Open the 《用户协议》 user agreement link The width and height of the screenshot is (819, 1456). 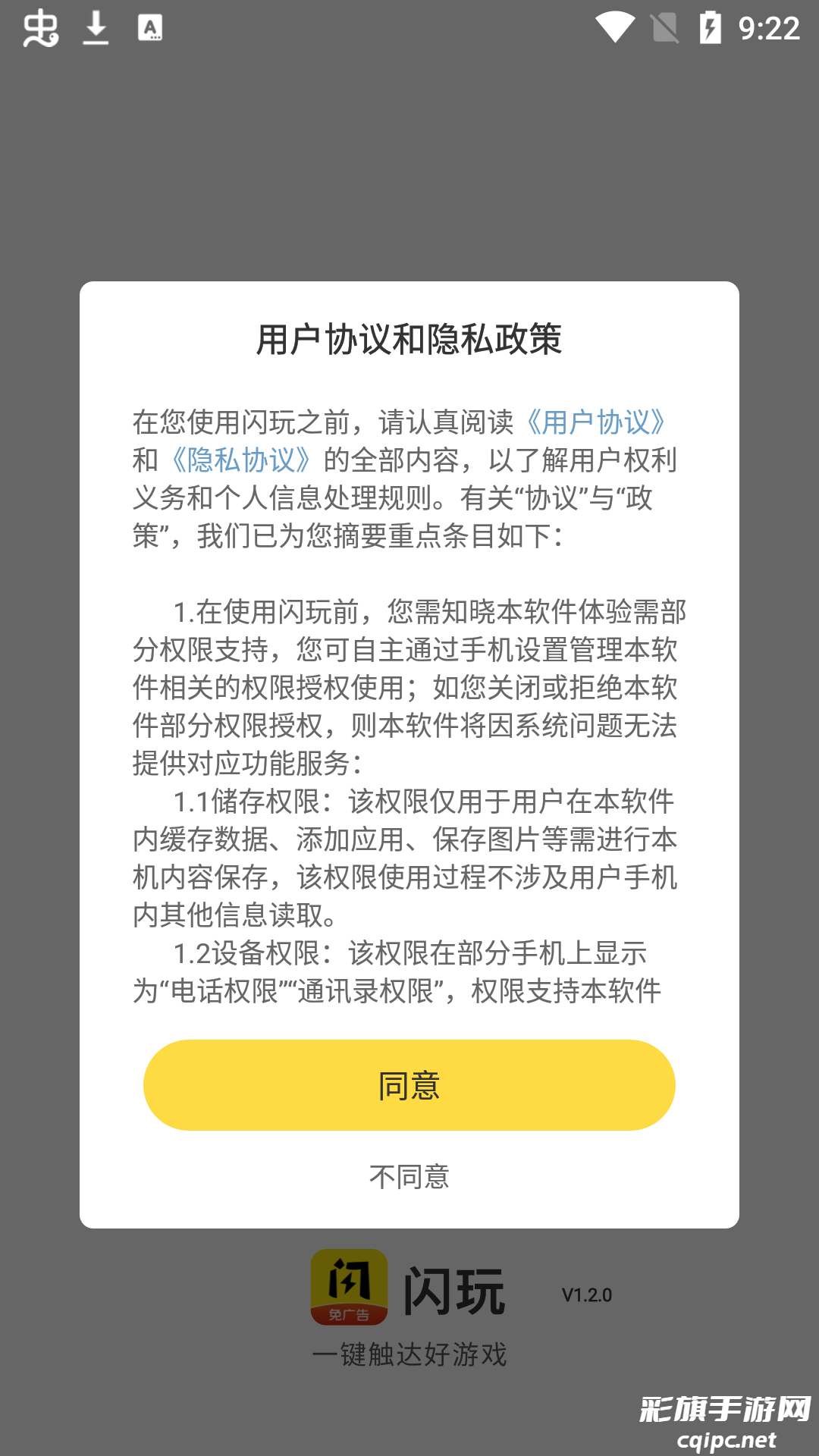pos(598,423)
